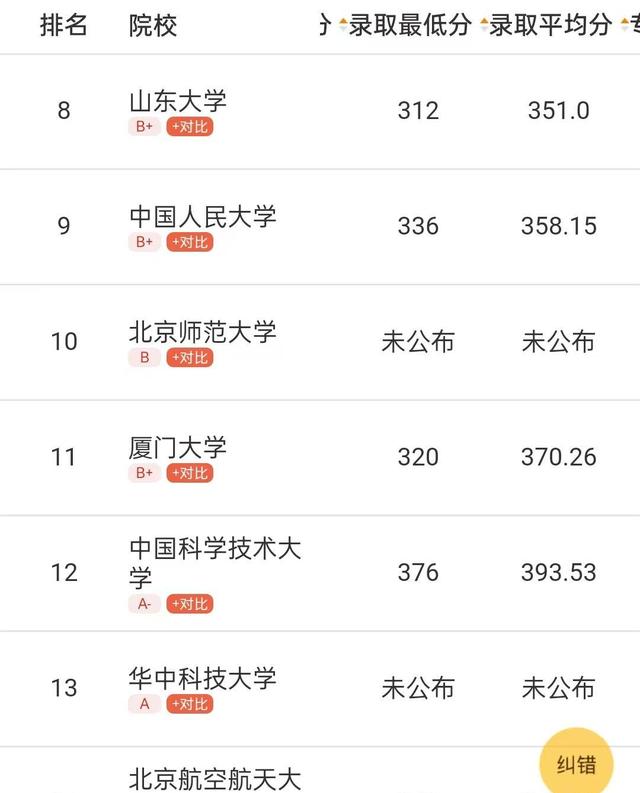
Task: Add 山东大学 to comparison
Action: tap(190, 127)
